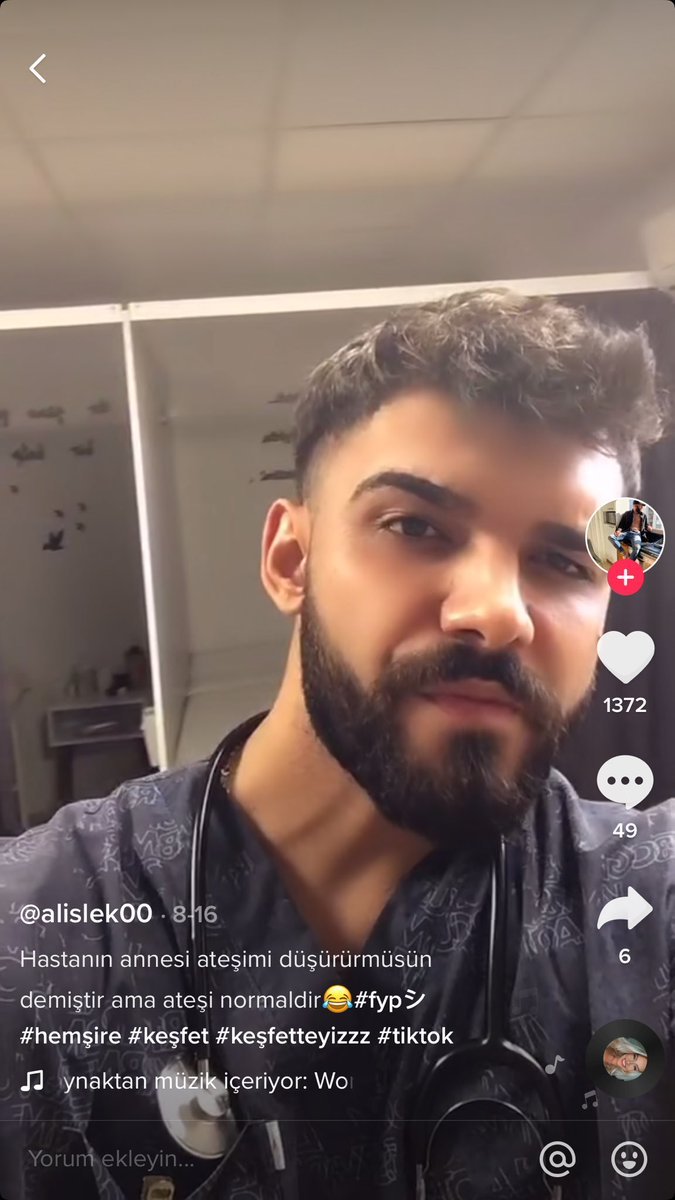This screenshot has height=1200, width=675.
Task: Open the emoji picker icon
Action: coord(629,1159)
